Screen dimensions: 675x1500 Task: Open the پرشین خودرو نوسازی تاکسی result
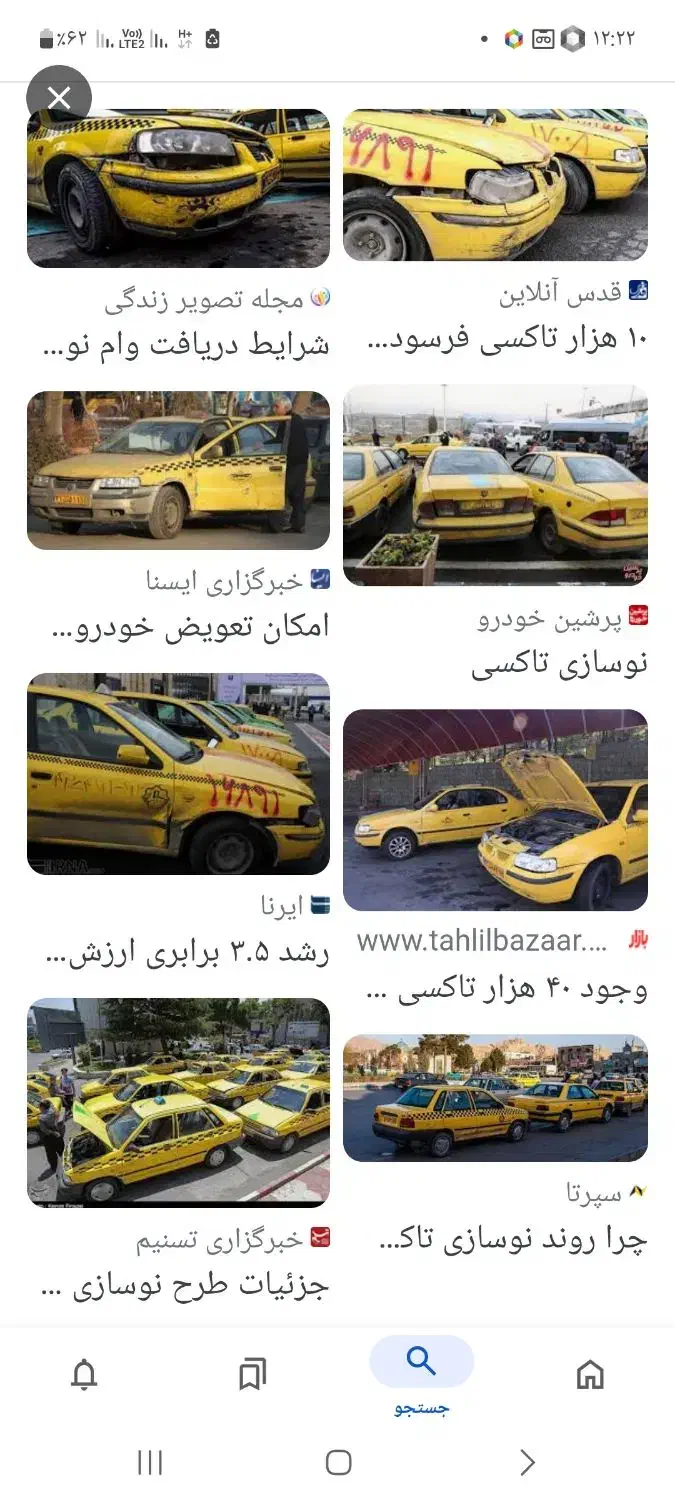(x=495, y=485)
